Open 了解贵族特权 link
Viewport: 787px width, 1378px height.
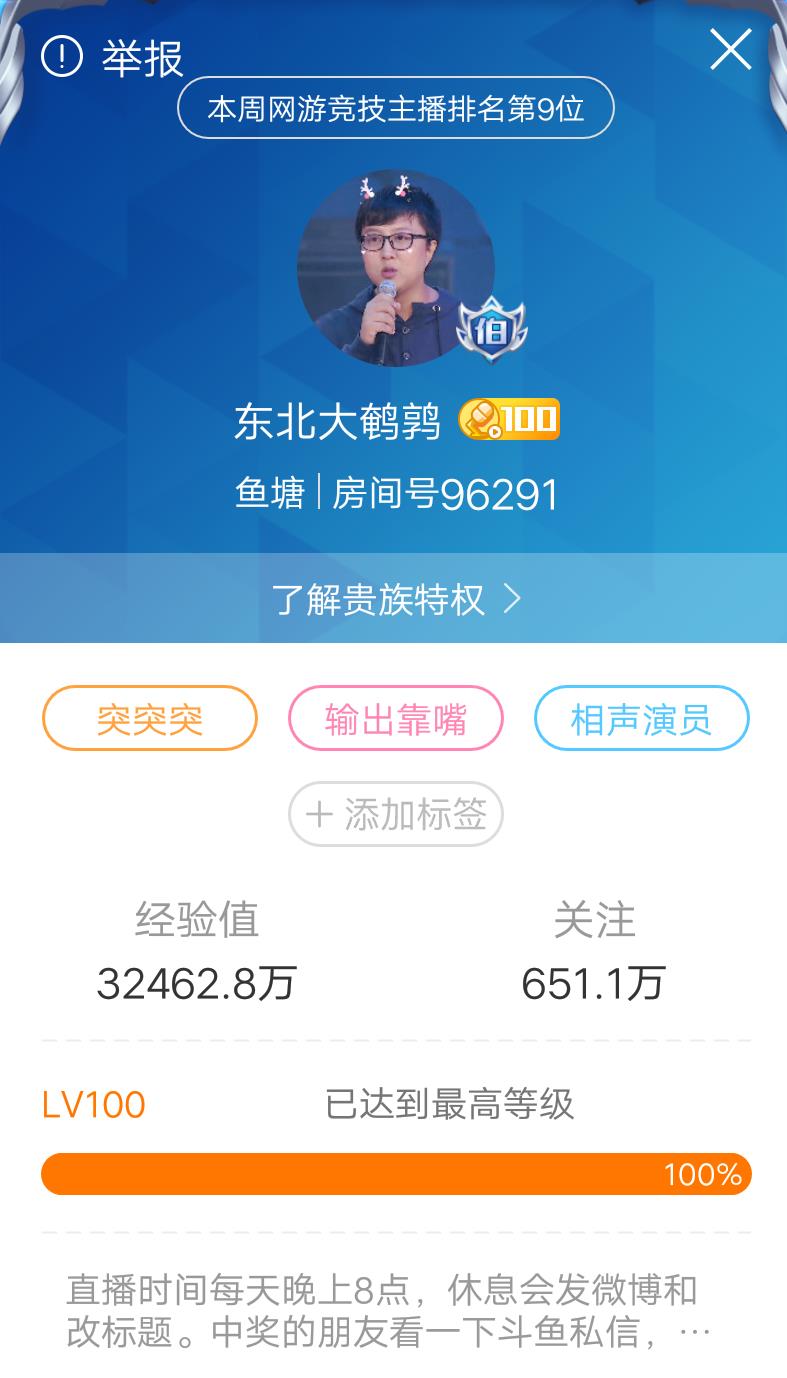395,598
